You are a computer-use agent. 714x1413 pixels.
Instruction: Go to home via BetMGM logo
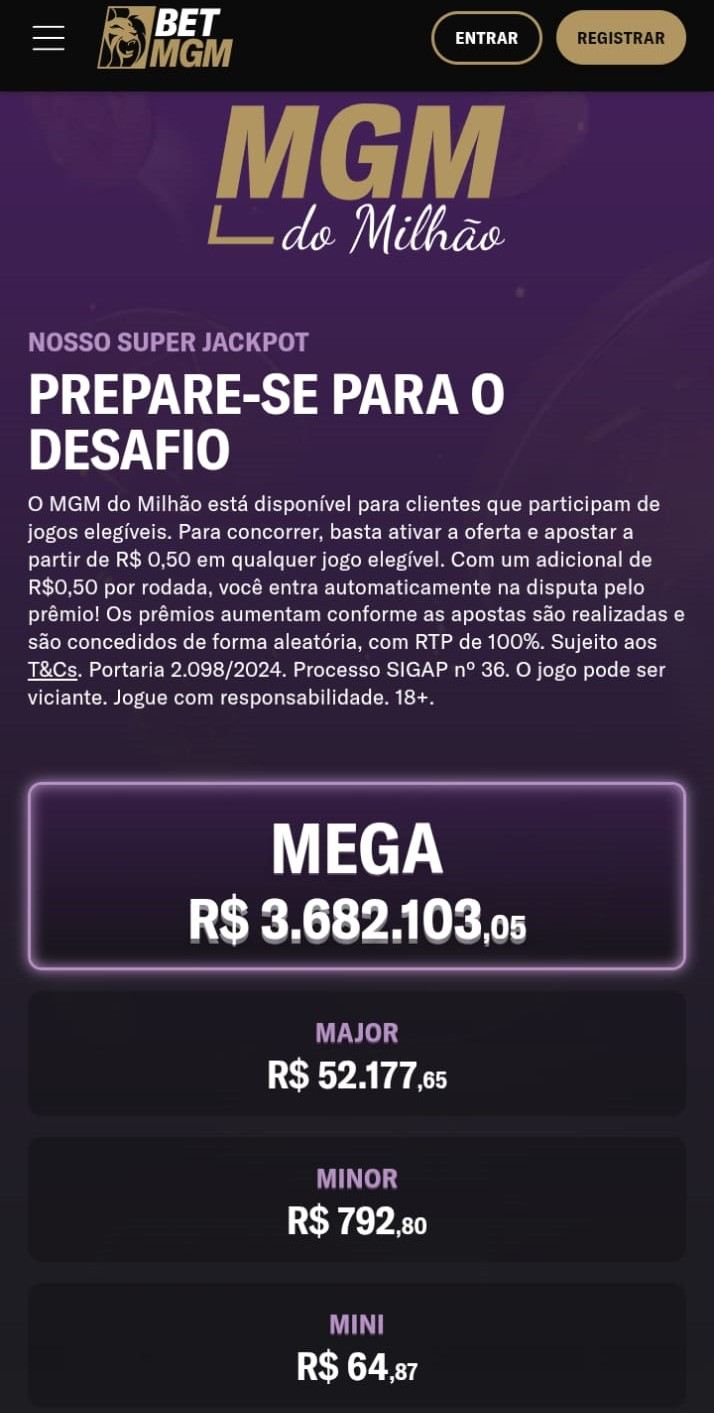165,38
